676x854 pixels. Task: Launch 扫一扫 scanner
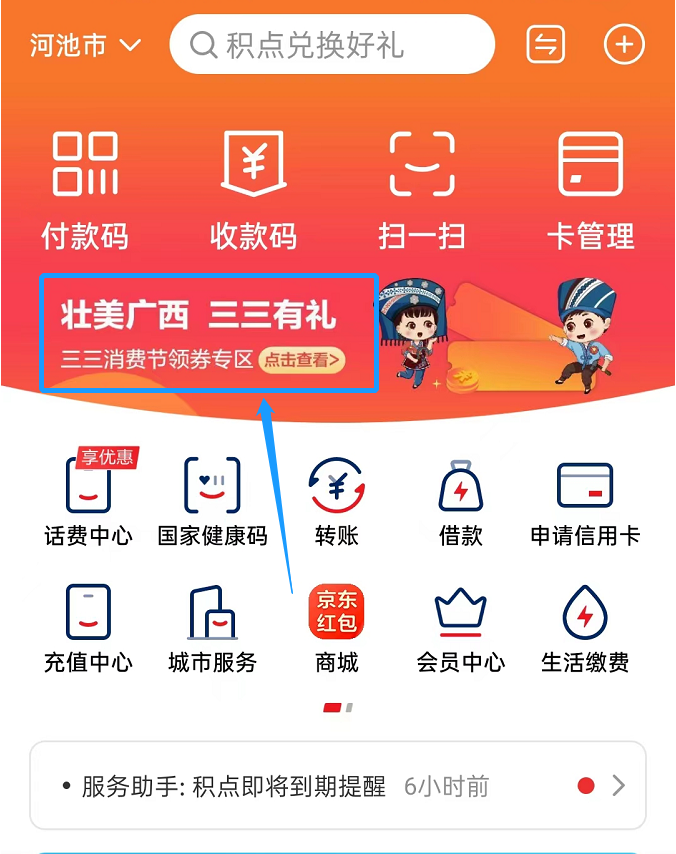[x=422, y=190]
